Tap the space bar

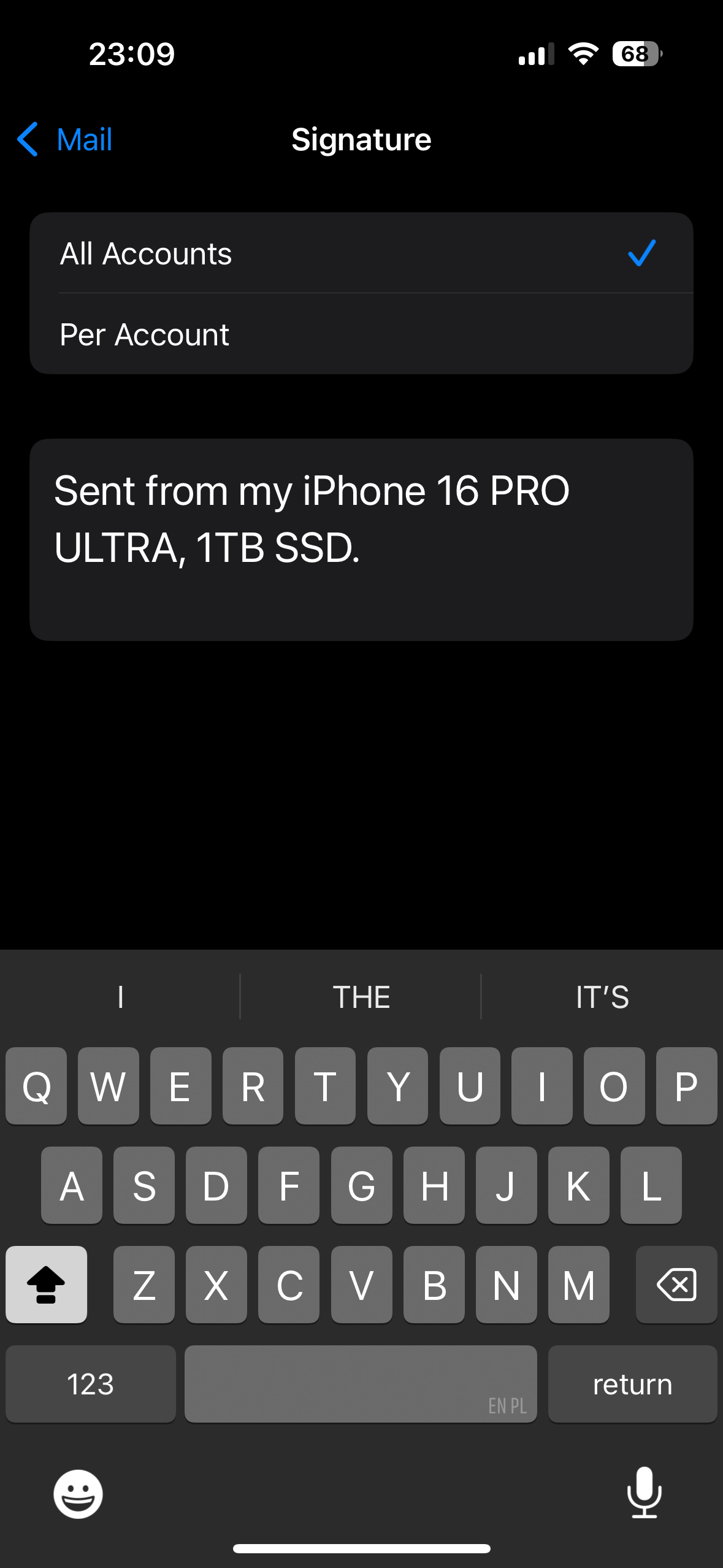pos(361,1384)
